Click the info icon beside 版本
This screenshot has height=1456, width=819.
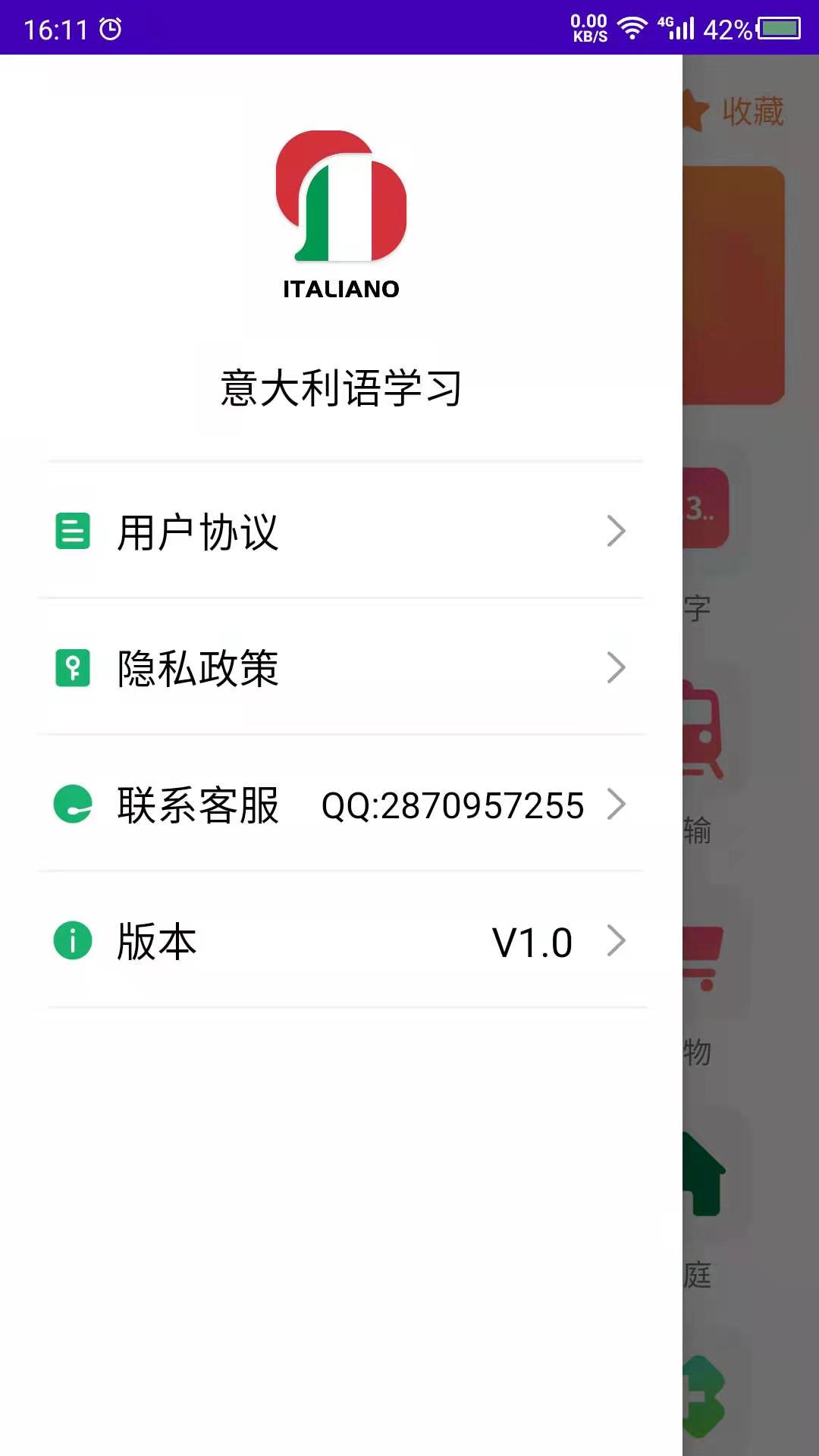(x=72, y=941)
